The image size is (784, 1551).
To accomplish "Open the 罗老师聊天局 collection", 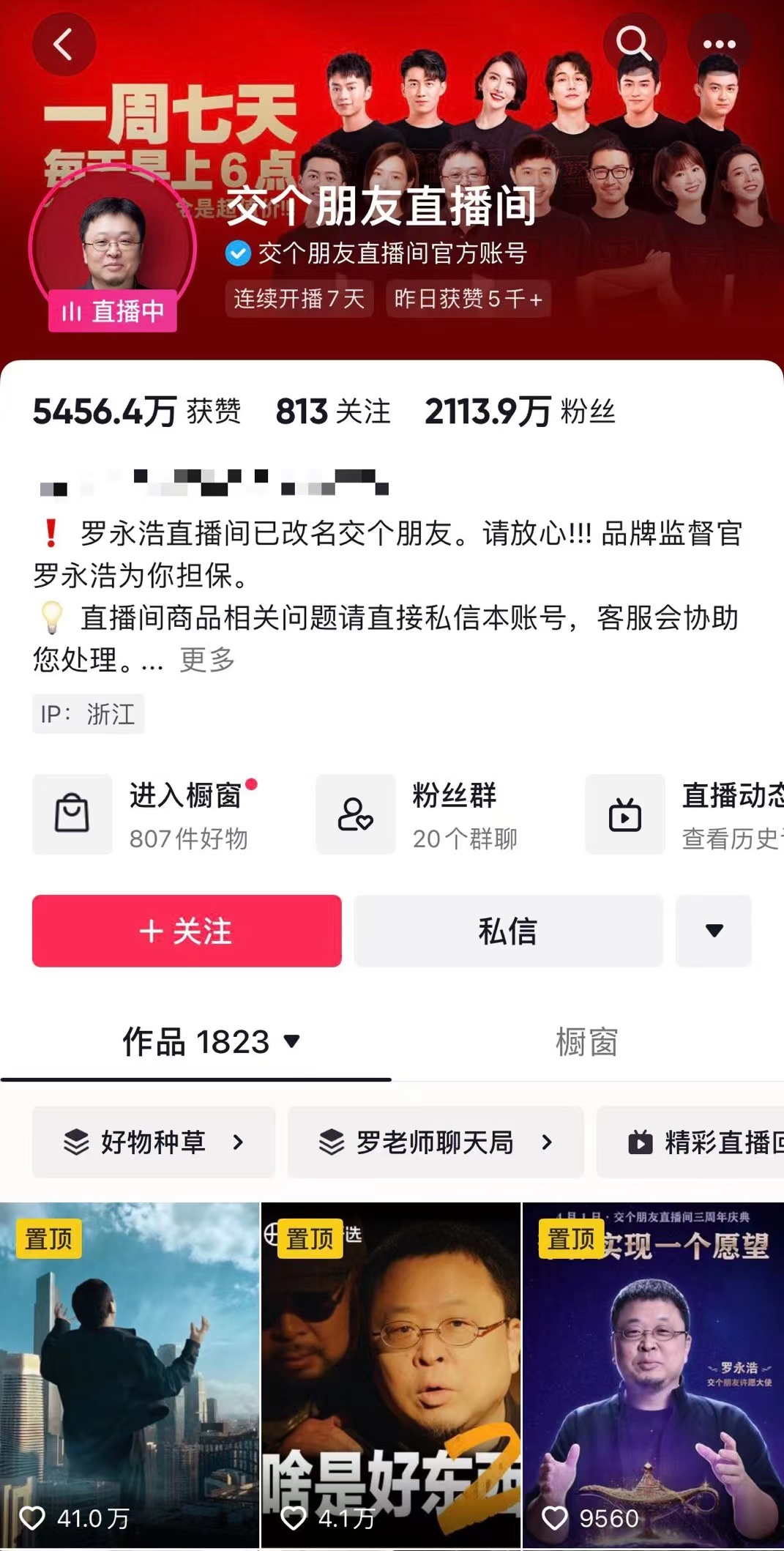I will click(x=436, y=1142).
